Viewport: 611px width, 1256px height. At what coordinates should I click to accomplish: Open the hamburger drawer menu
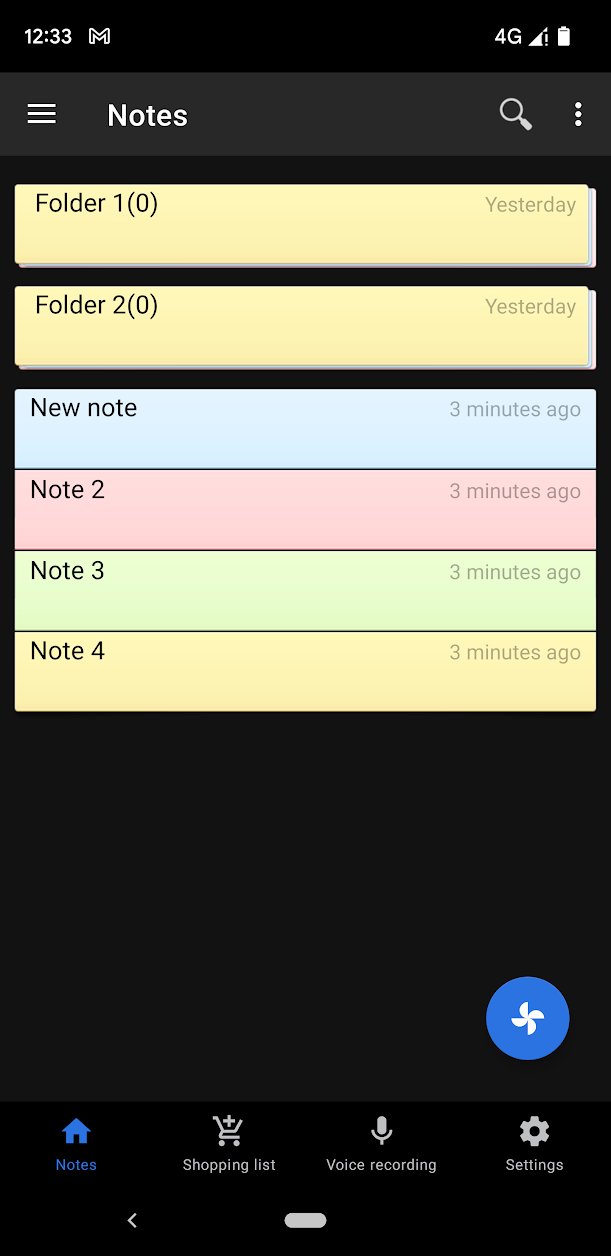(x=42, y=115)
